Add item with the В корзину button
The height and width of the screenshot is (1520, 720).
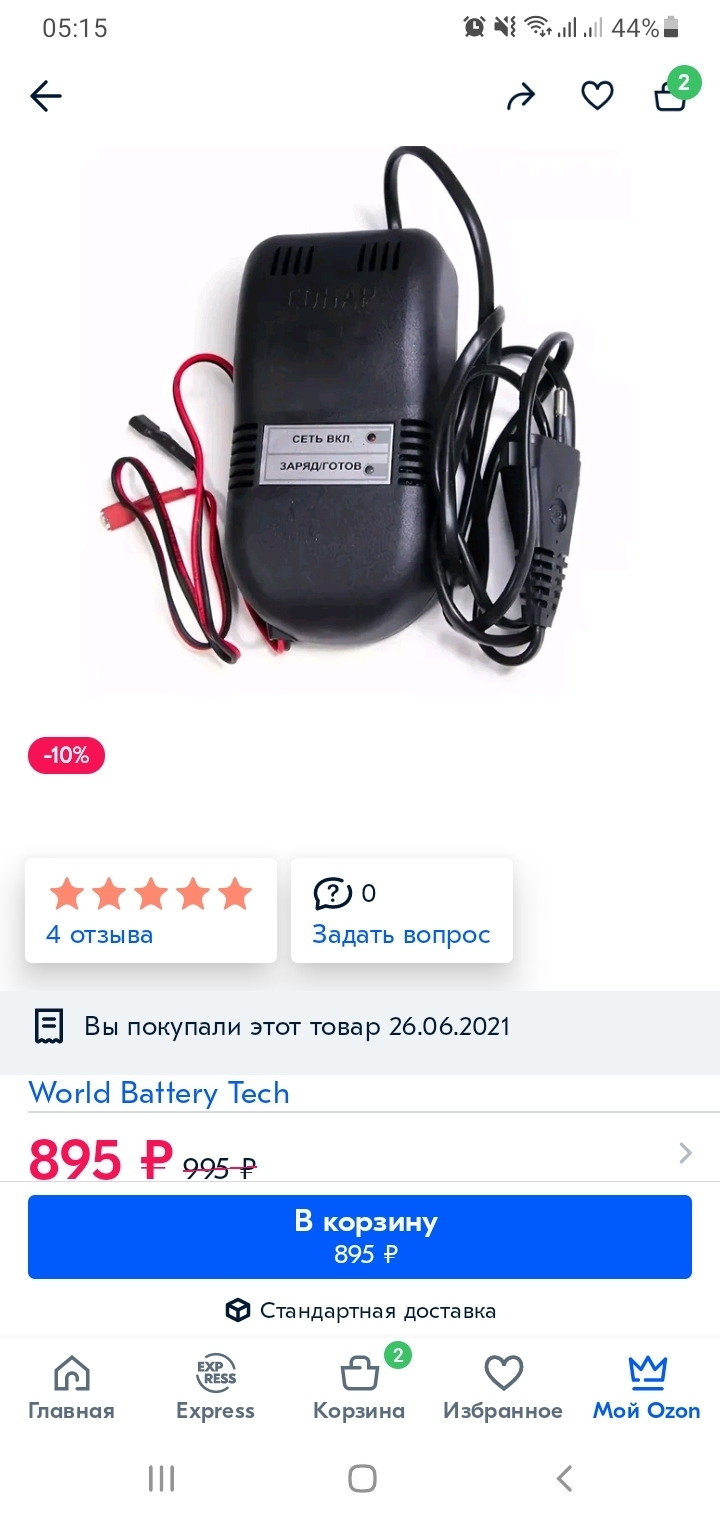360,1236
